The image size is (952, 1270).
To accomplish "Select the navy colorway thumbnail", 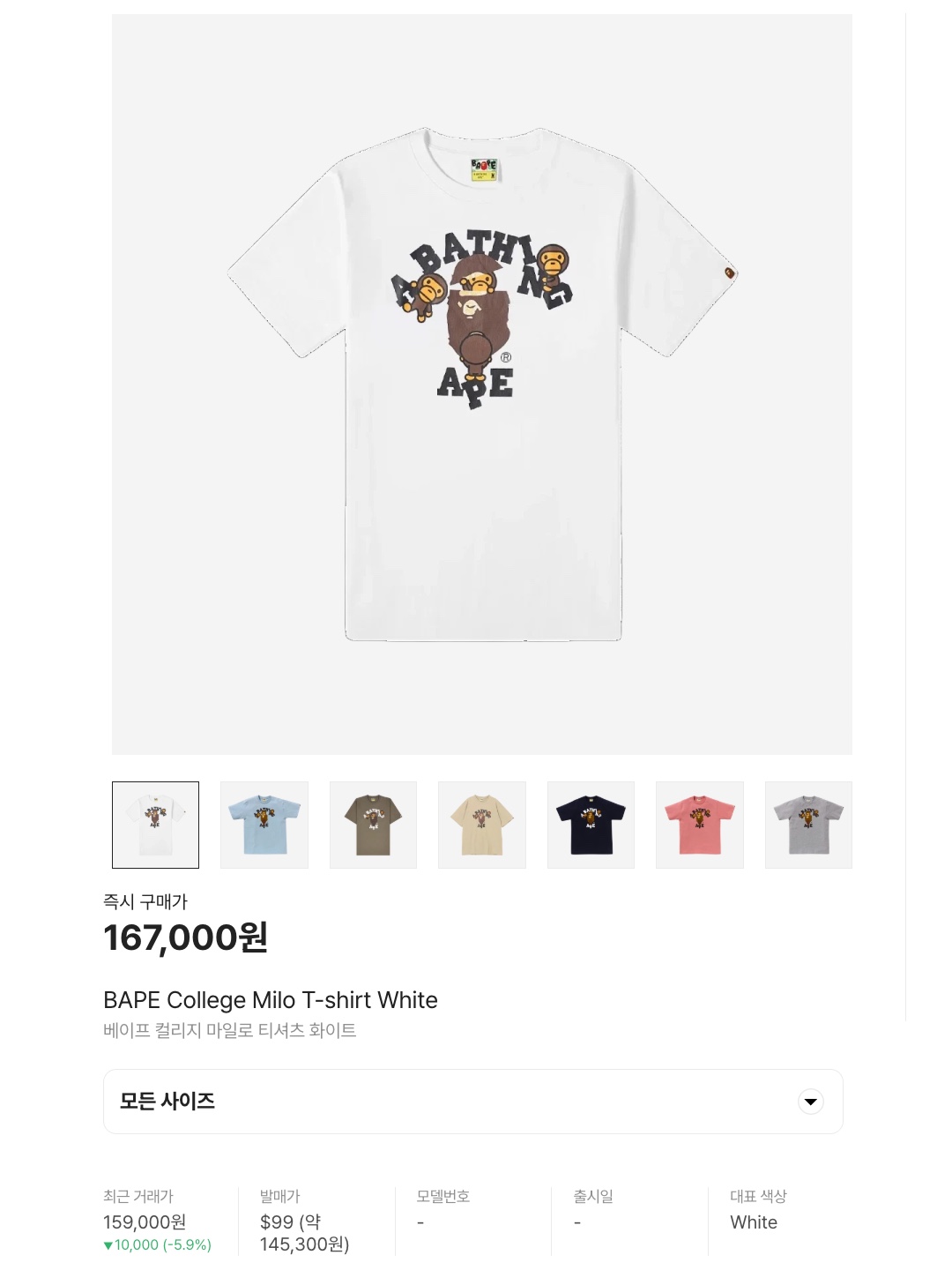I will coord(591,824).
